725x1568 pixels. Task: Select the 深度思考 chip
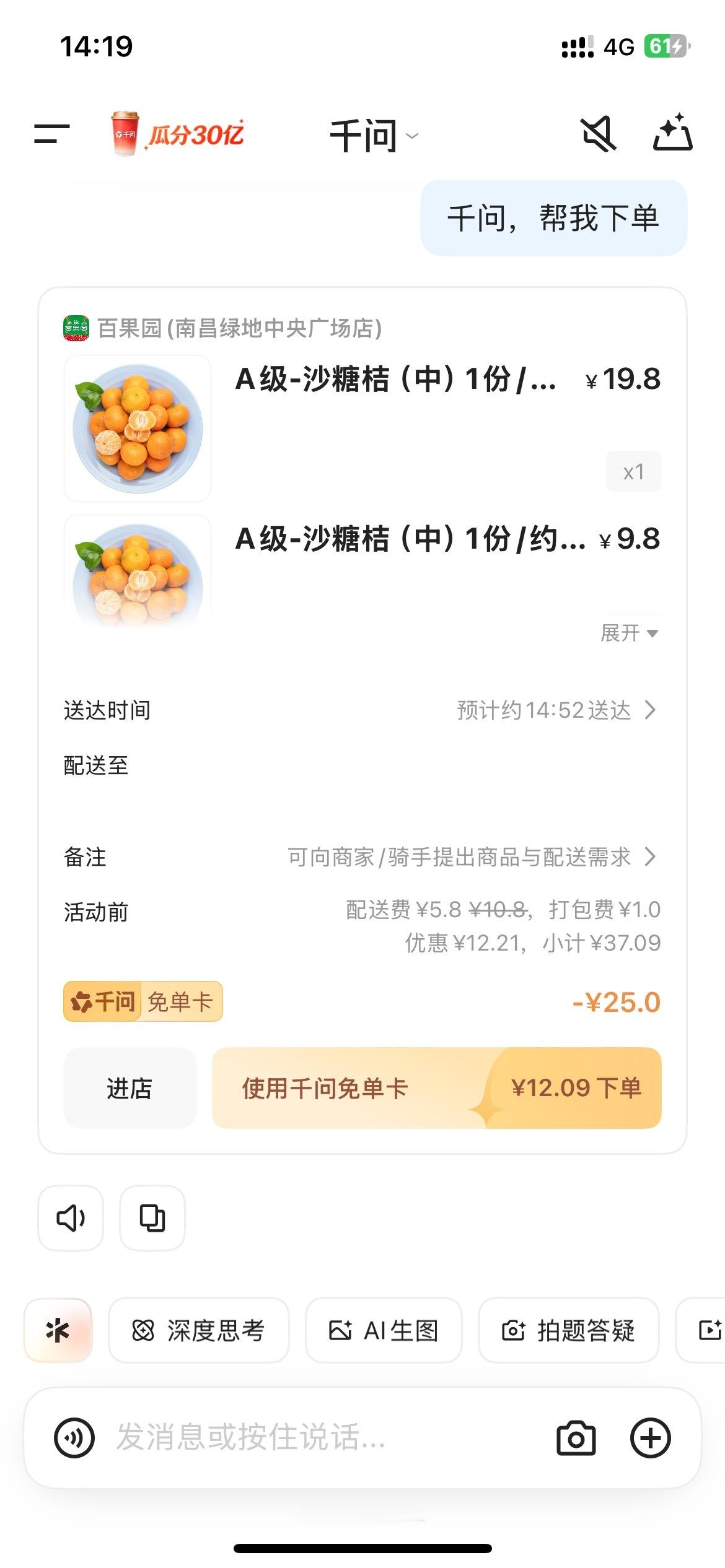(x=199, y=1330)
